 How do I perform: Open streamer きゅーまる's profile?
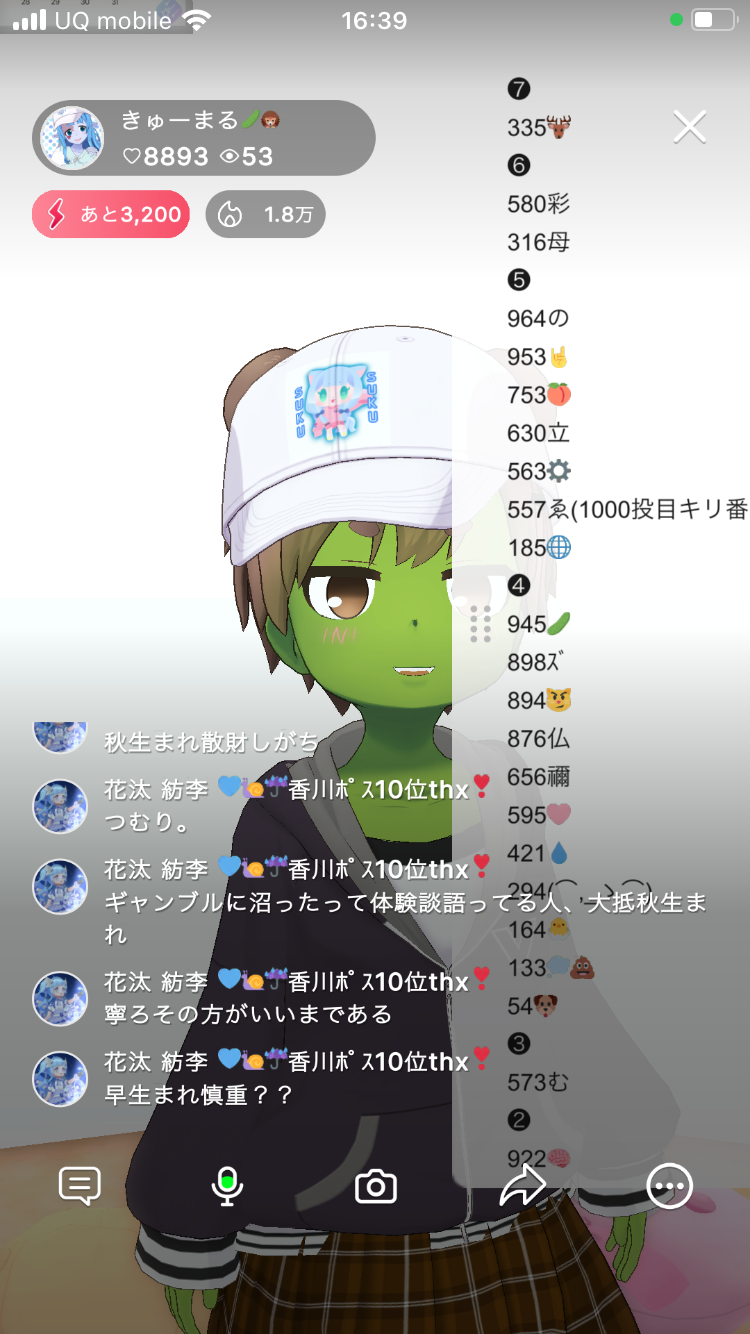point(72,138)
